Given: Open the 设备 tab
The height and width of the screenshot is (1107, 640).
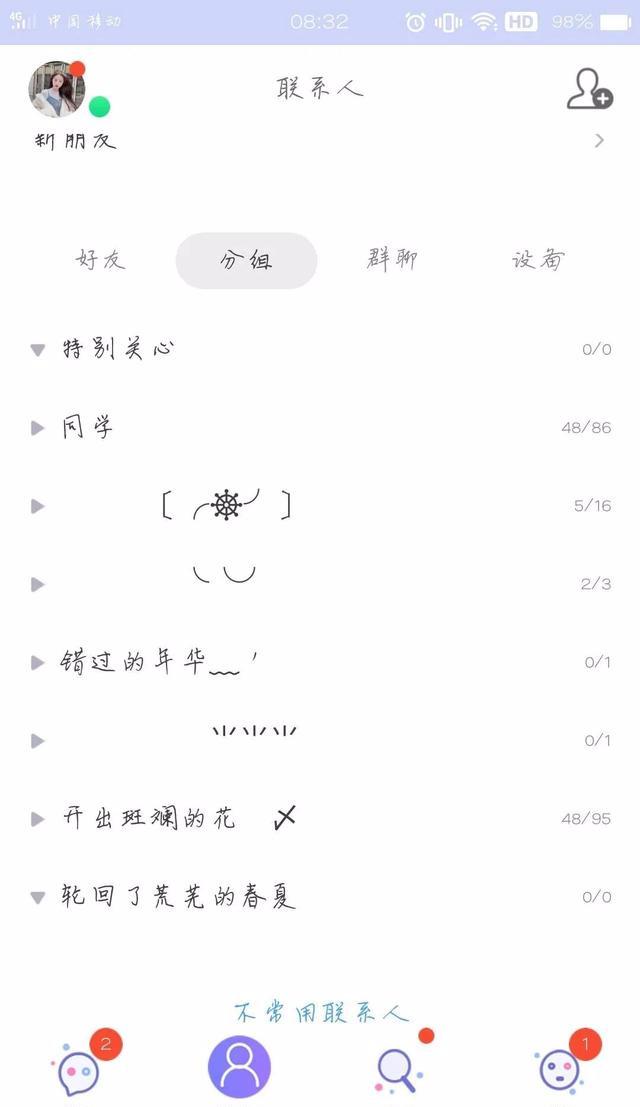Looking at the screenshot, I should pyautogui.click(x=538, y=260).
